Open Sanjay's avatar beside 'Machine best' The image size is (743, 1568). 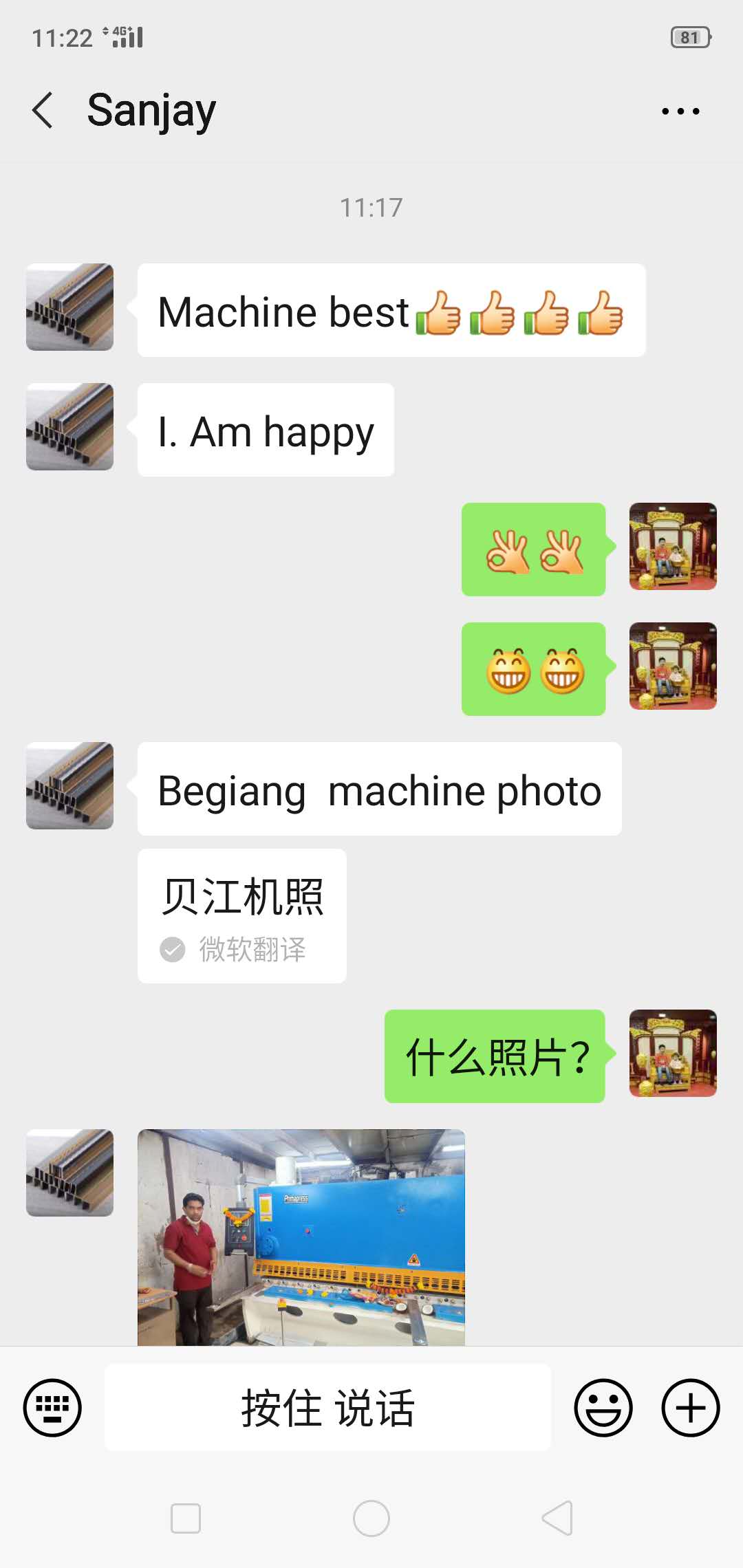(69, 307)
